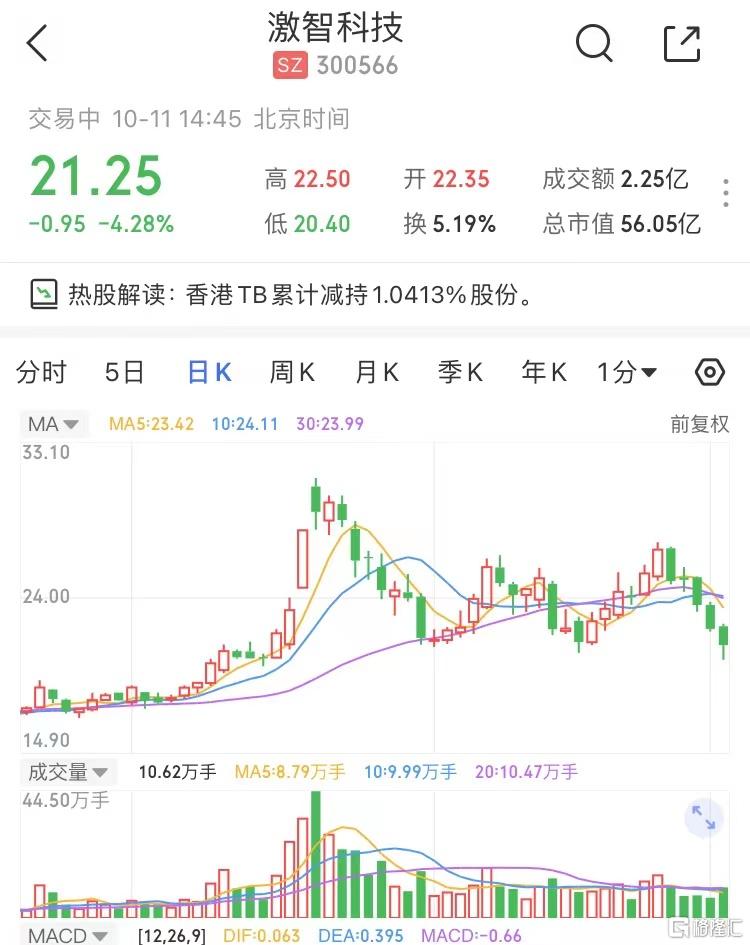750x945 pixels.
Task: Open the 成交量 indicator dropdown
Action: pyautogui.click(x=66, y=772)
